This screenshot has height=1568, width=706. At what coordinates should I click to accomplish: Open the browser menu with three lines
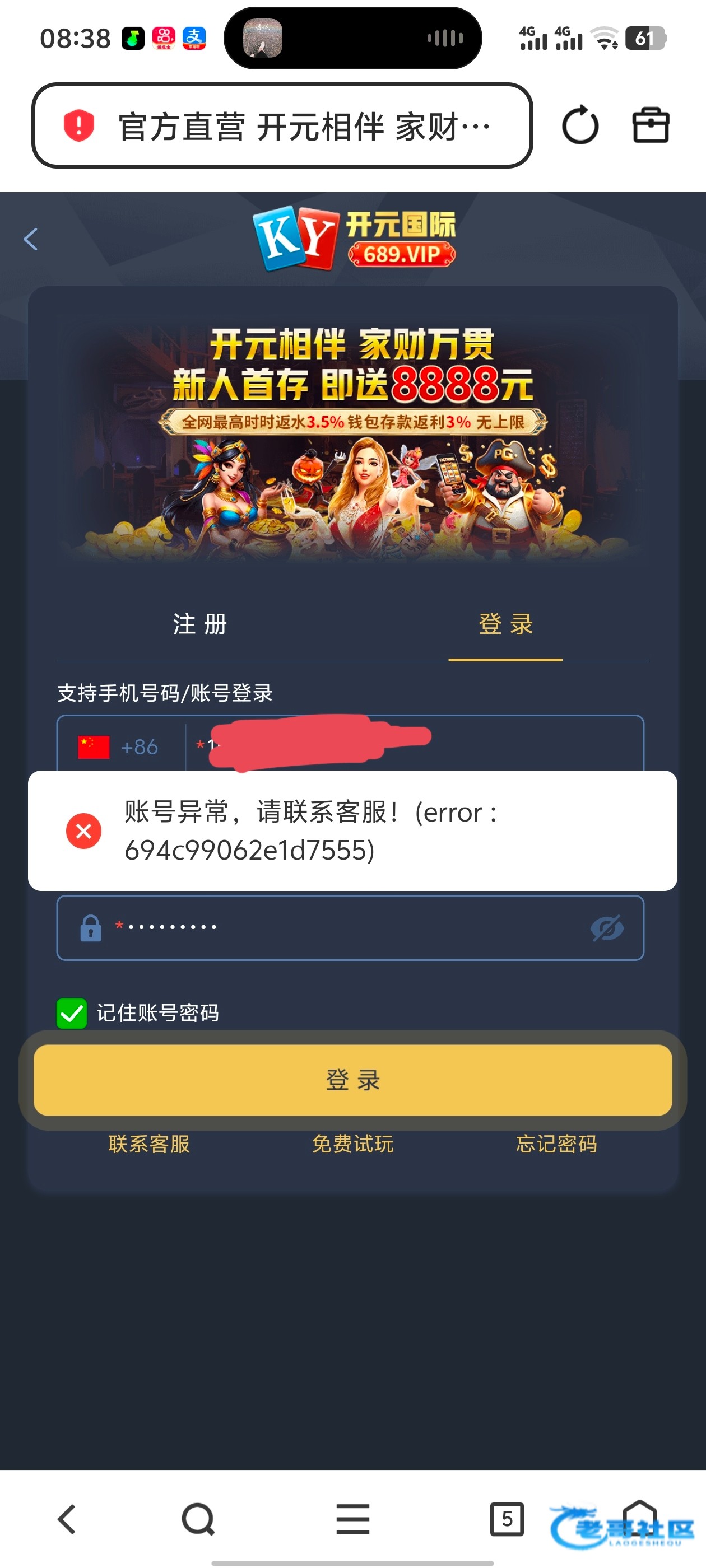pyautogui.click(x=352, y=1519)
